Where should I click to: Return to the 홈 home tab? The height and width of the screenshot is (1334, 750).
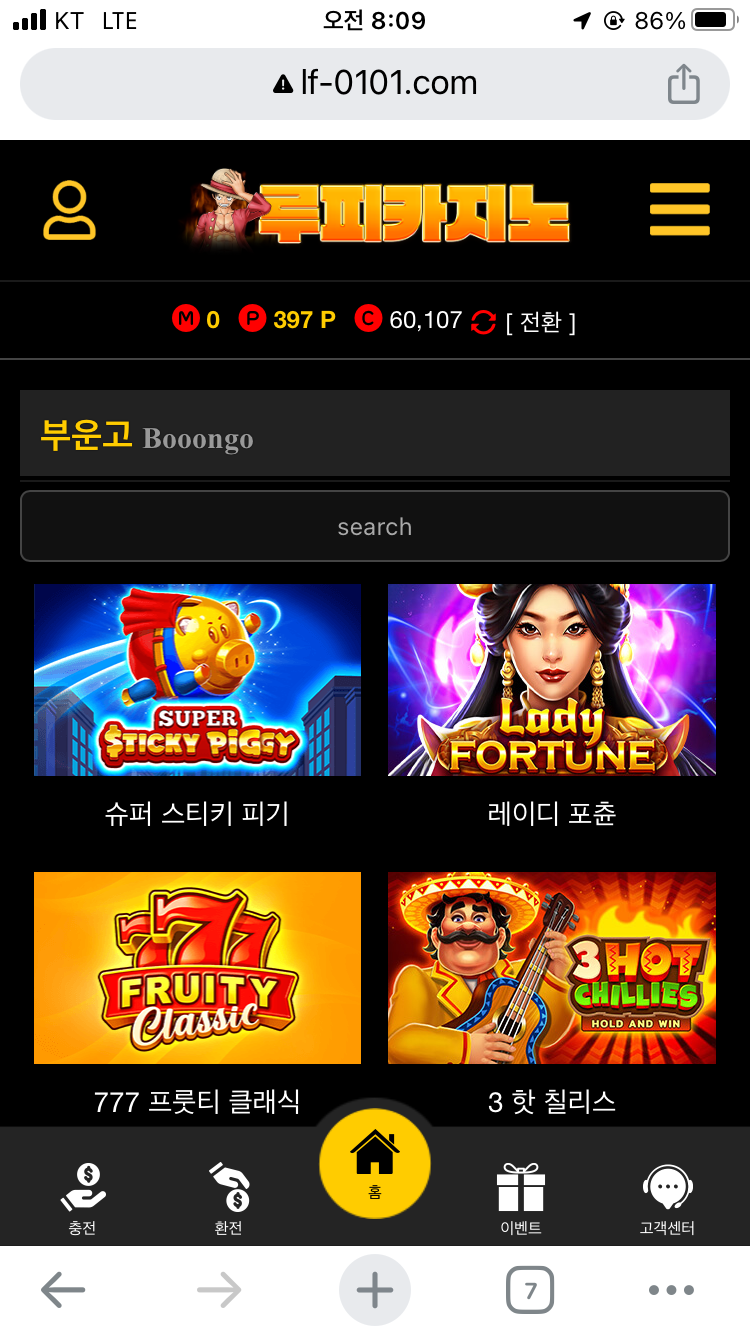click(x=375, y=1163)
